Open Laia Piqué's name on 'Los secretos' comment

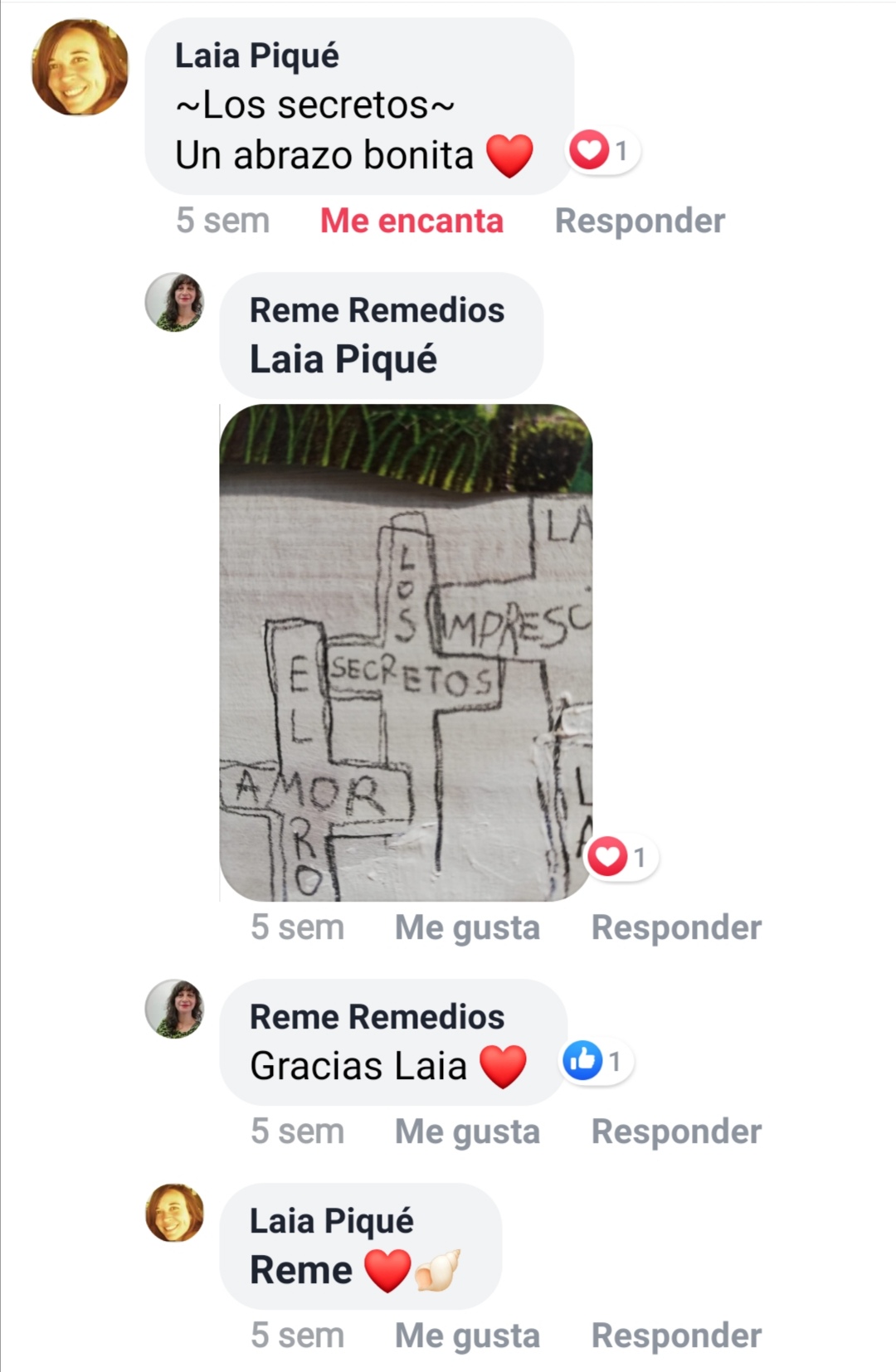[256, 56]
